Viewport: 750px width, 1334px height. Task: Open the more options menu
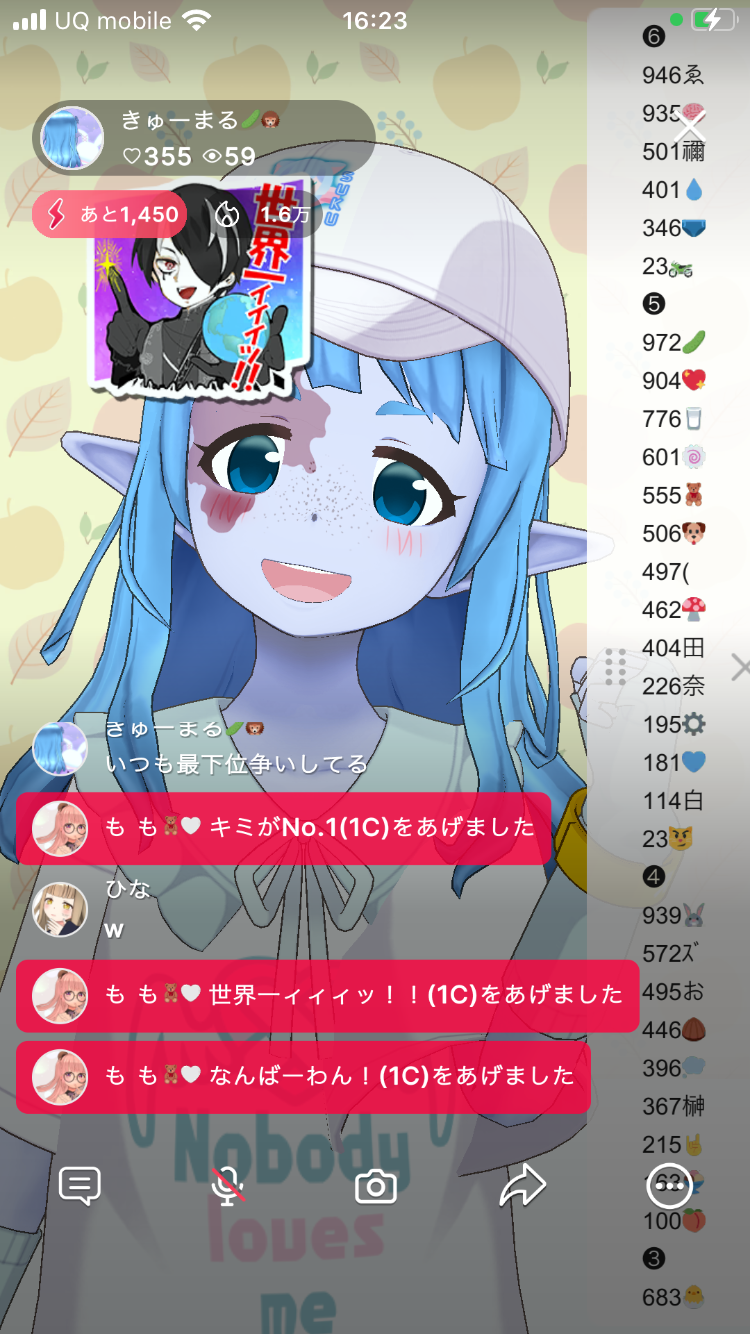pyautogui.click(x=669, y=1187)
